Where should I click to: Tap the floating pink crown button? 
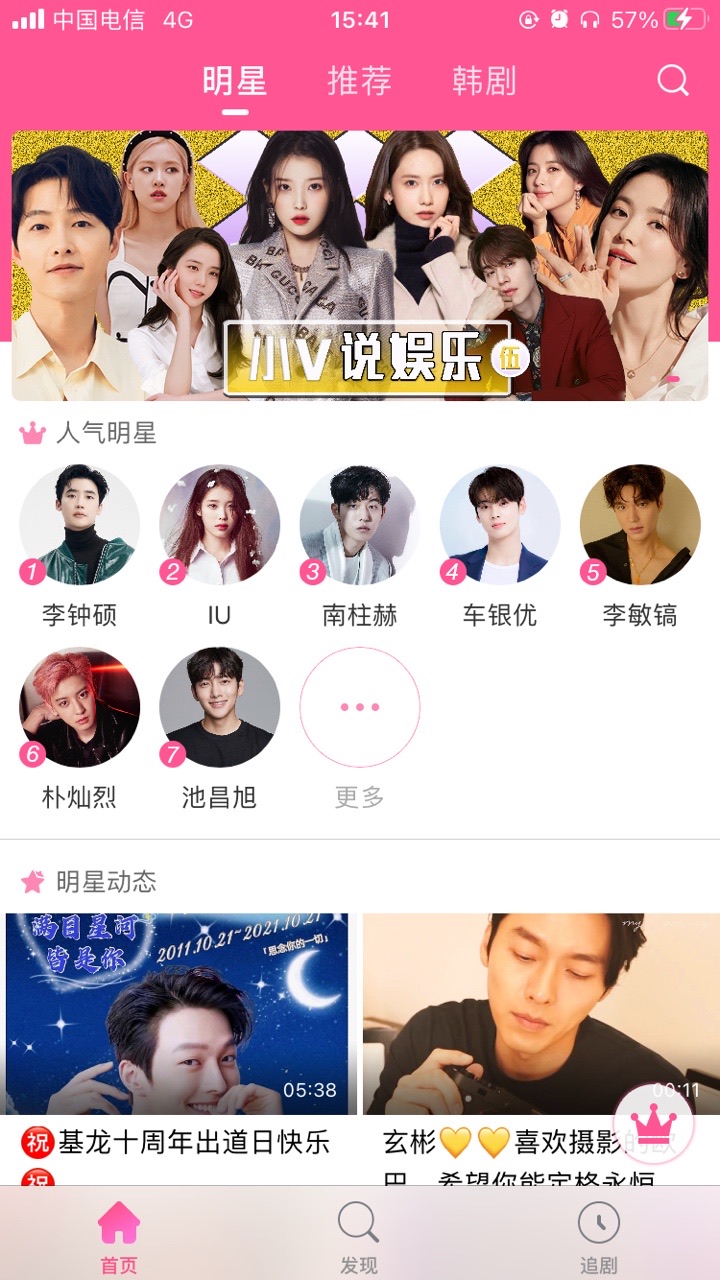(x=654, y=1124)
